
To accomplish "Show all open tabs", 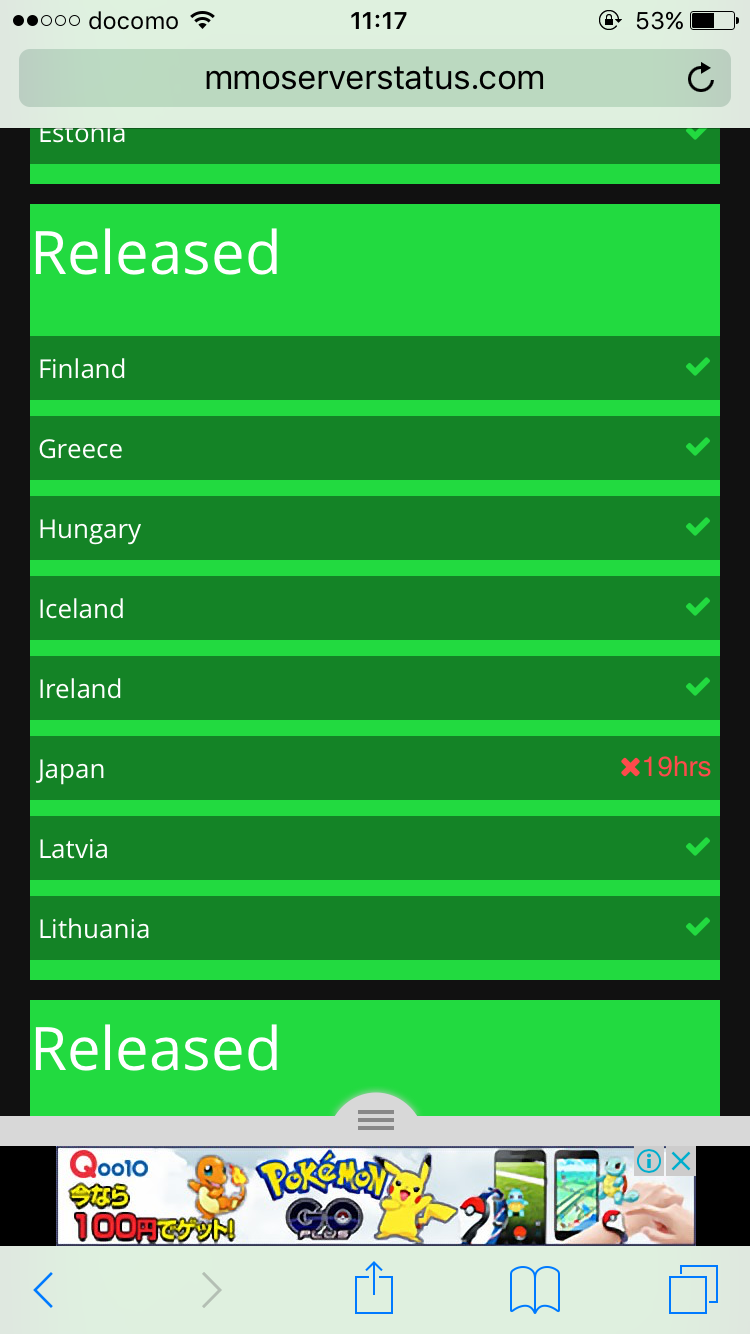I will (x=693, y=1290).
